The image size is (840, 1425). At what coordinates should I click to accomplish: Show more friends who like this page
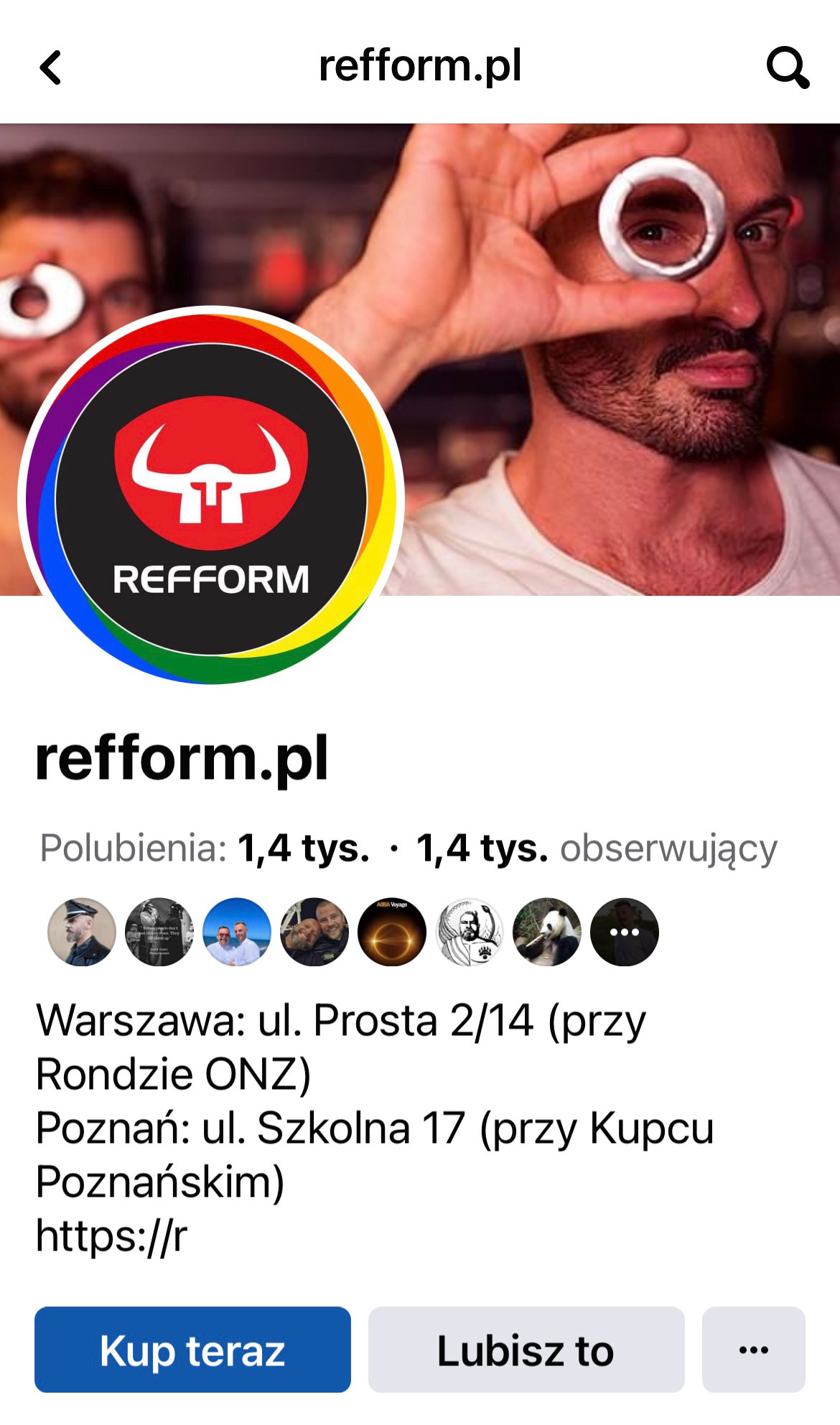[624, 932]
